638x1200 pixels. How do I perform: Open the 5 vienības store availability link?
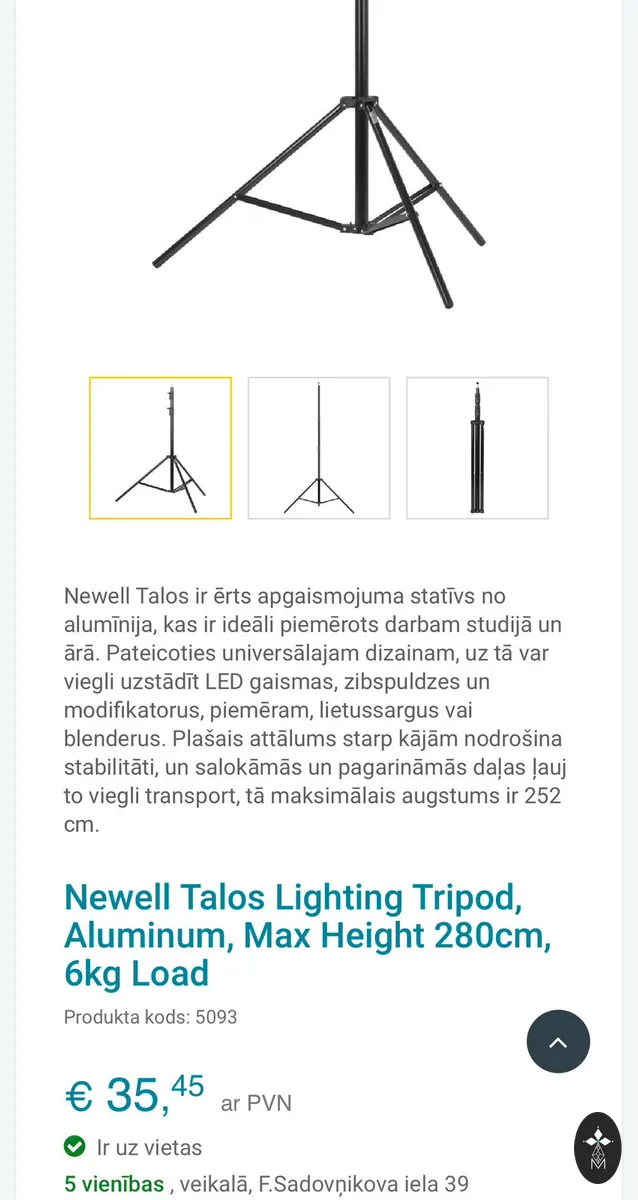tap(114, 1184)
